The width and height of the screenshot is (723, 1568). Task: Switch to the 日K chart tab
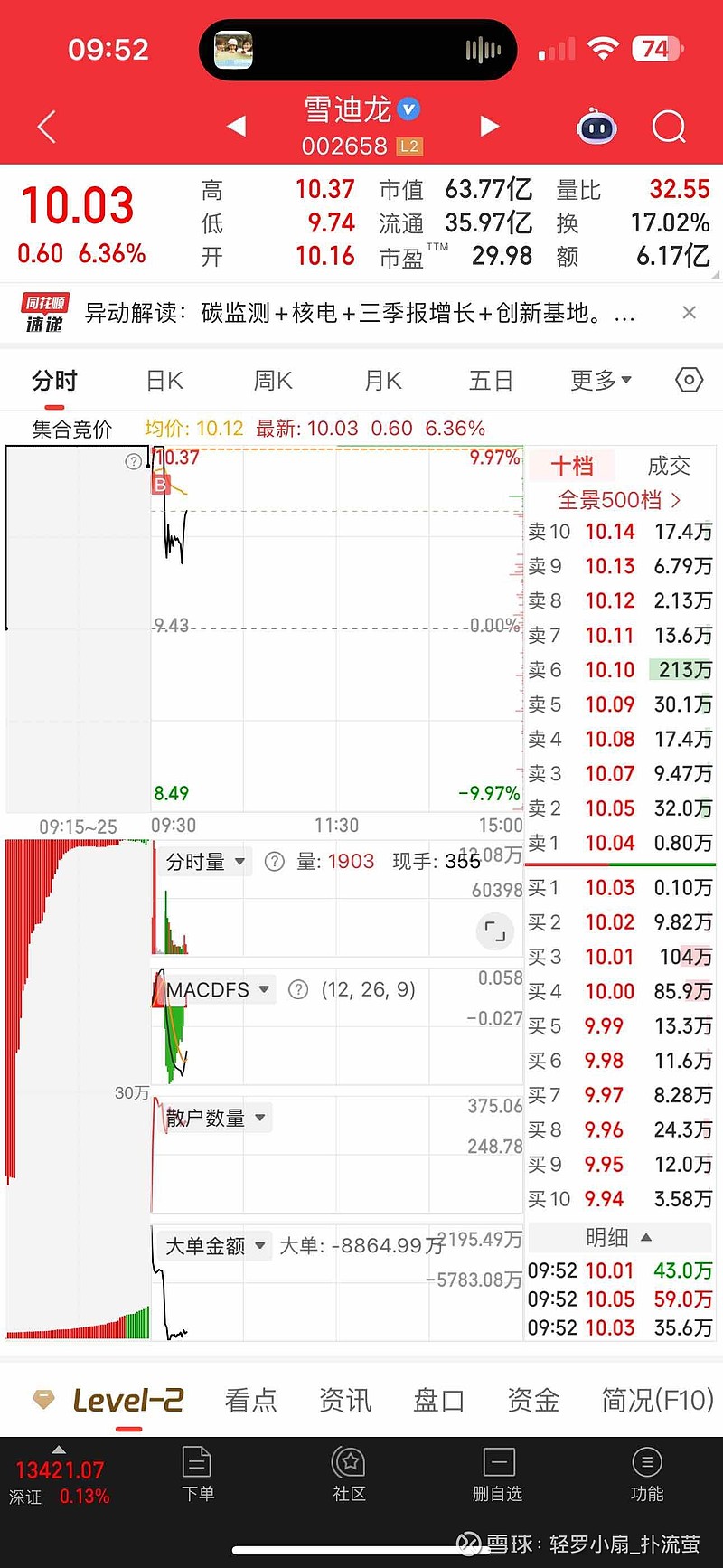tap(163, 380)
